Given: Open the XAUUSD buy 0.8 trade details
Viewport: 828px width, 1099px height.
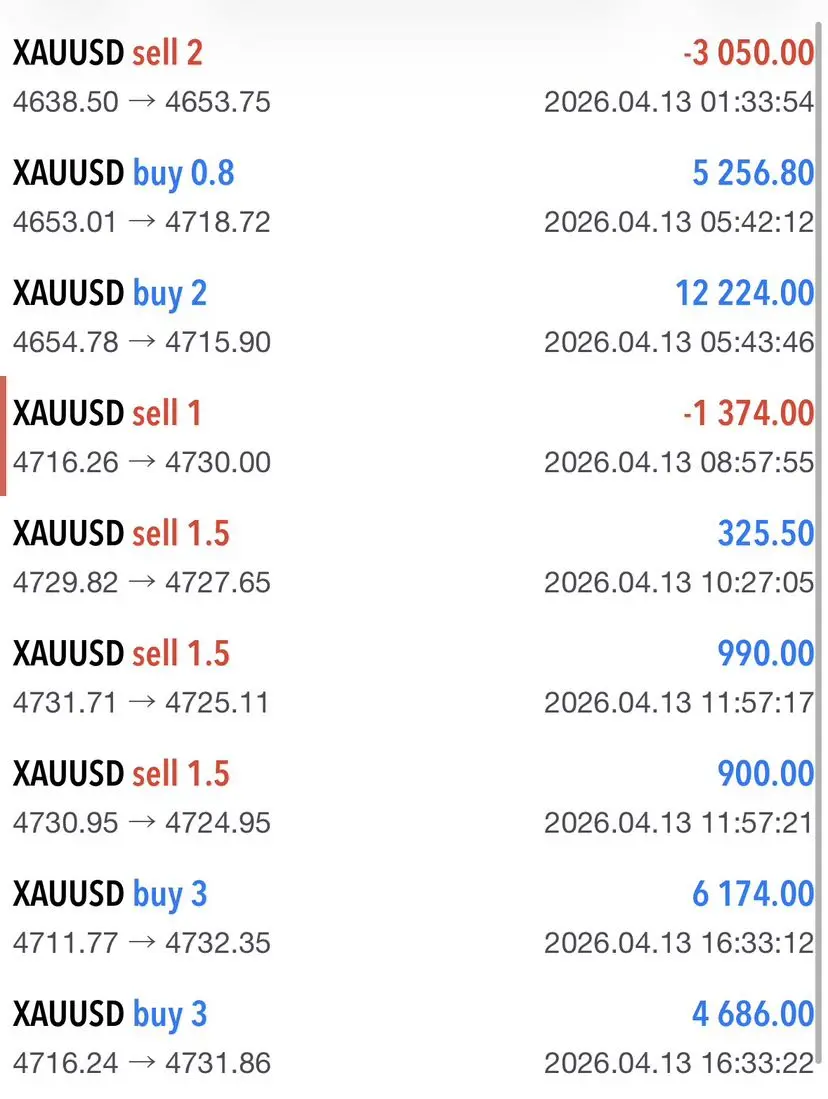Looking at the screenshot, I should pos(414,196).
